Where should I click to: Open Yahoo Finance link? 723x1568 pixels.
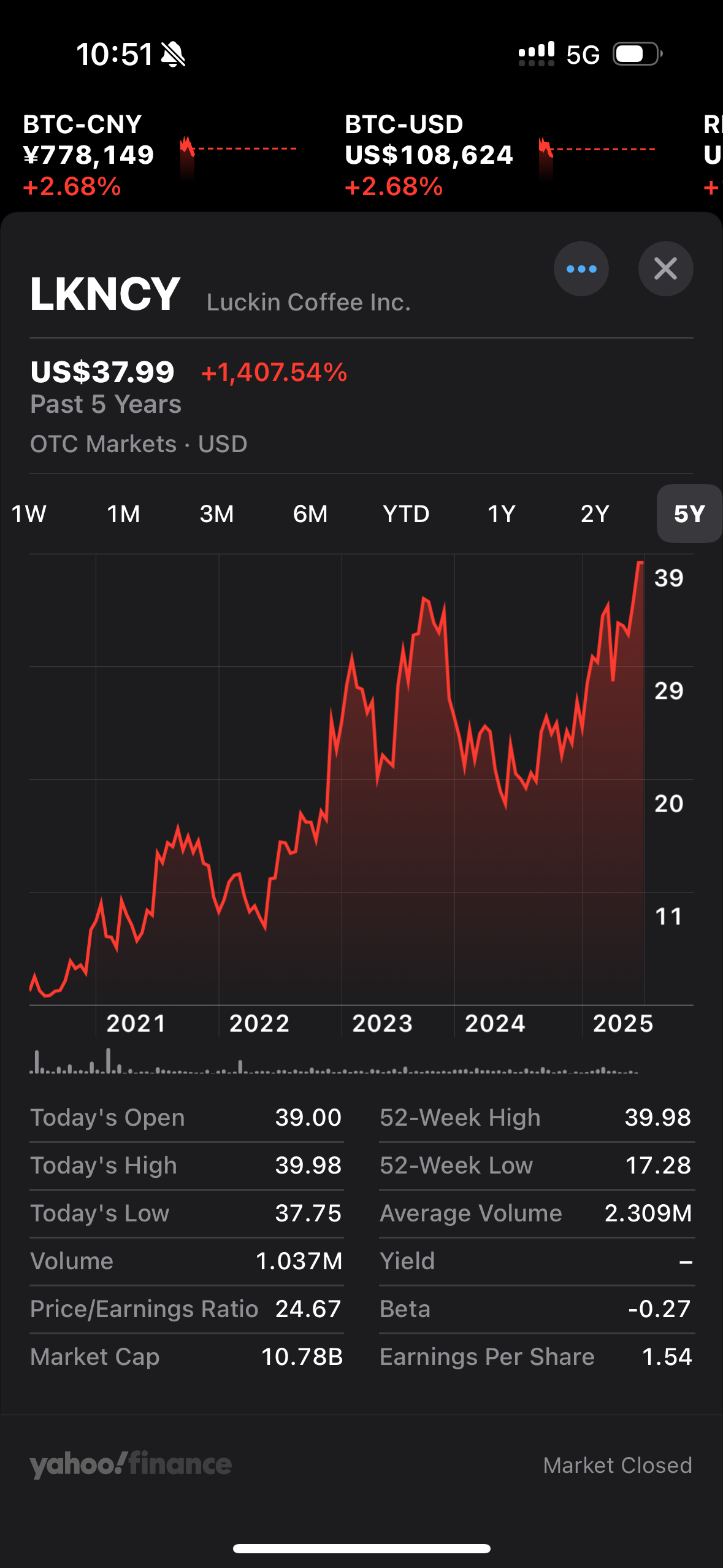(x=131, y=1464)
